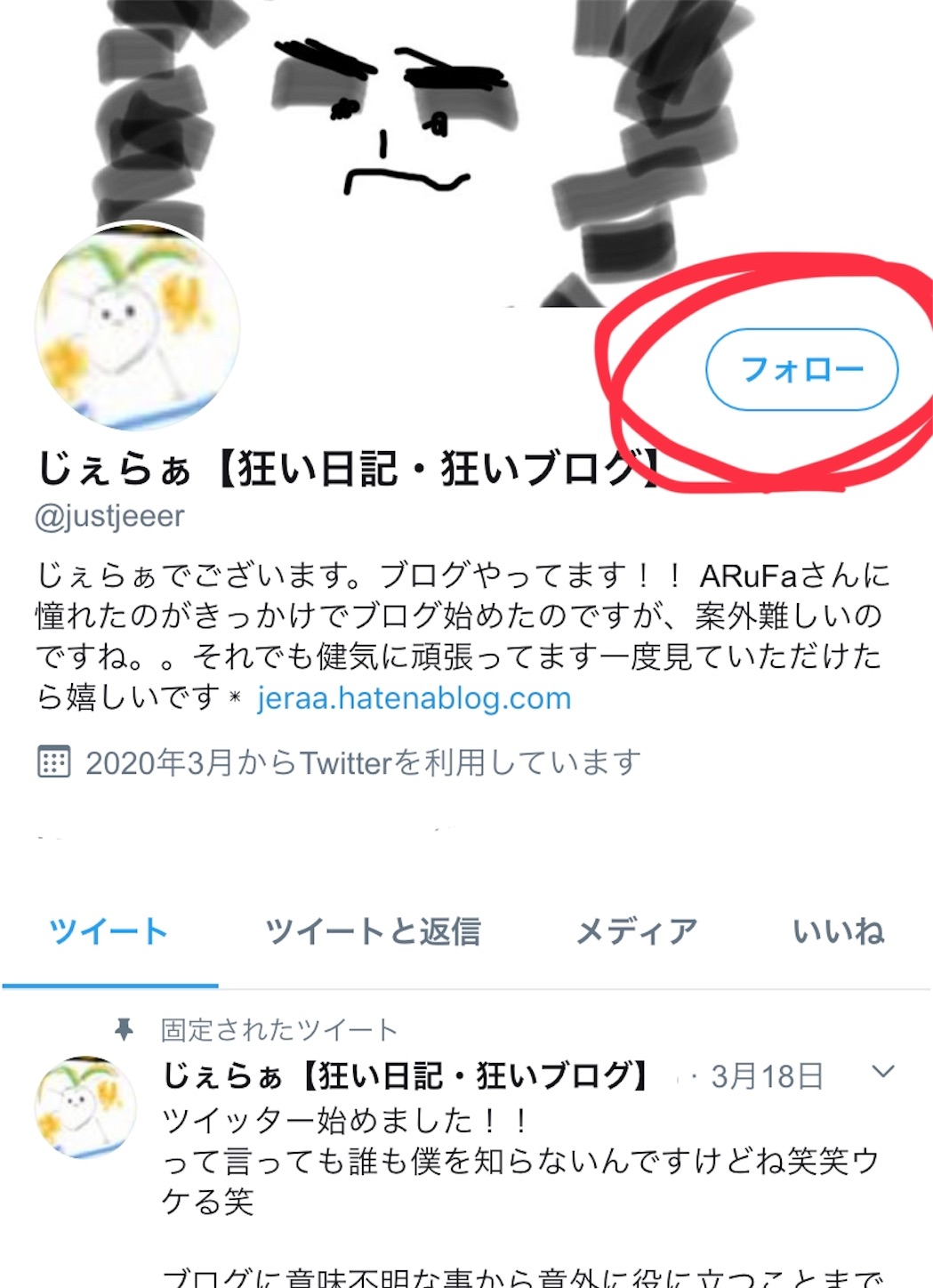This screenshot has width=933, height=1288.
Task: View the large profile picture
Action: pyautogui.click(x=137, y=325)
